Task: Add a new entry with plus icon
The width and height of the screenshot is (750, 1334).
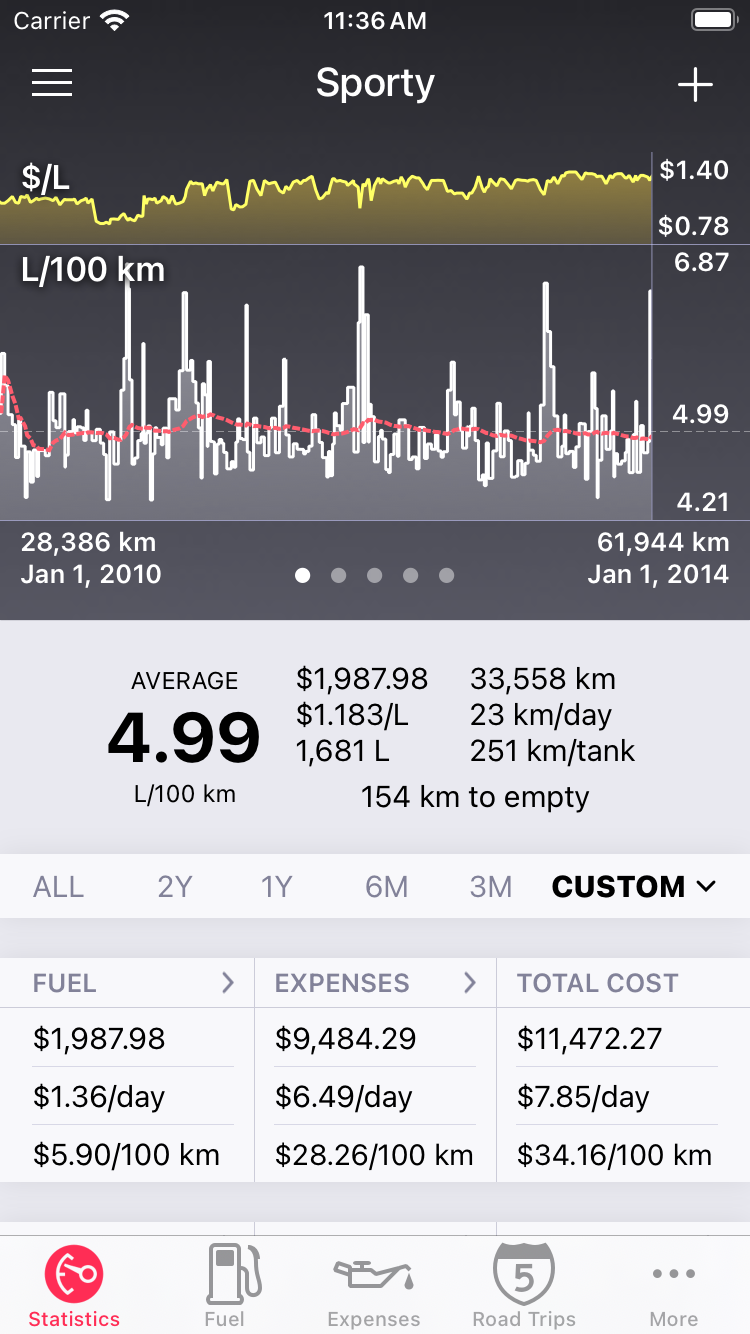Action: pyautogui.click(x=695, y=84)
